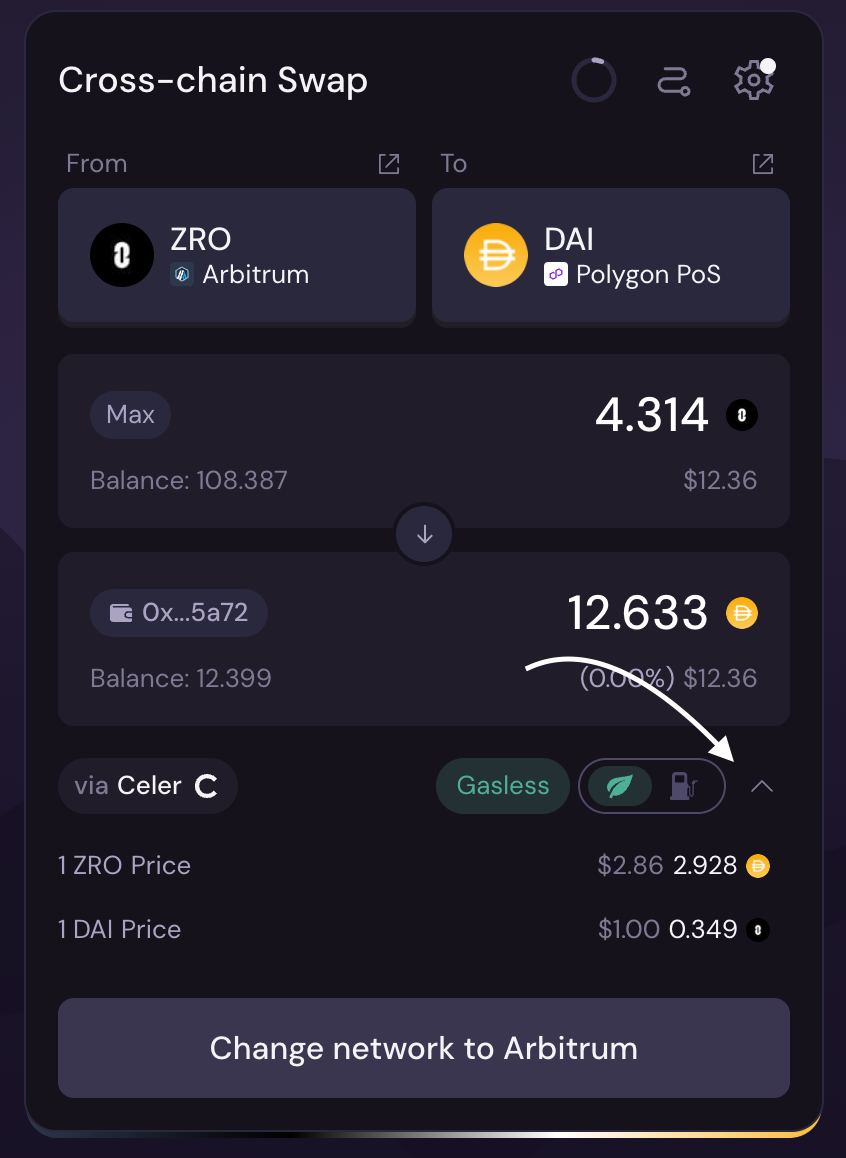Open the To token external link icon
The image size is (846, 1158).
click(763, 164)
